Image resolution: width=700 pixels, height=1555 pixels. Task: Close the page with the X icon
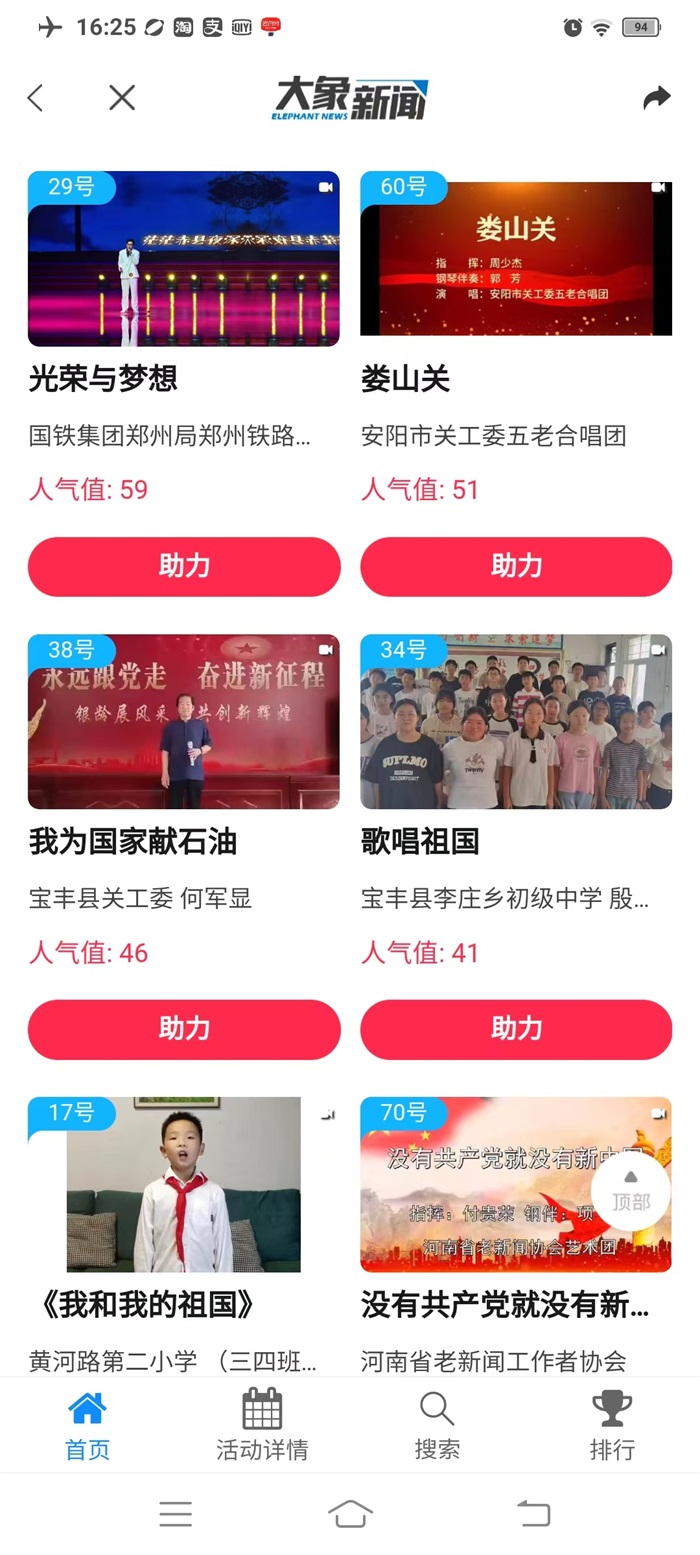coord(122,97)
